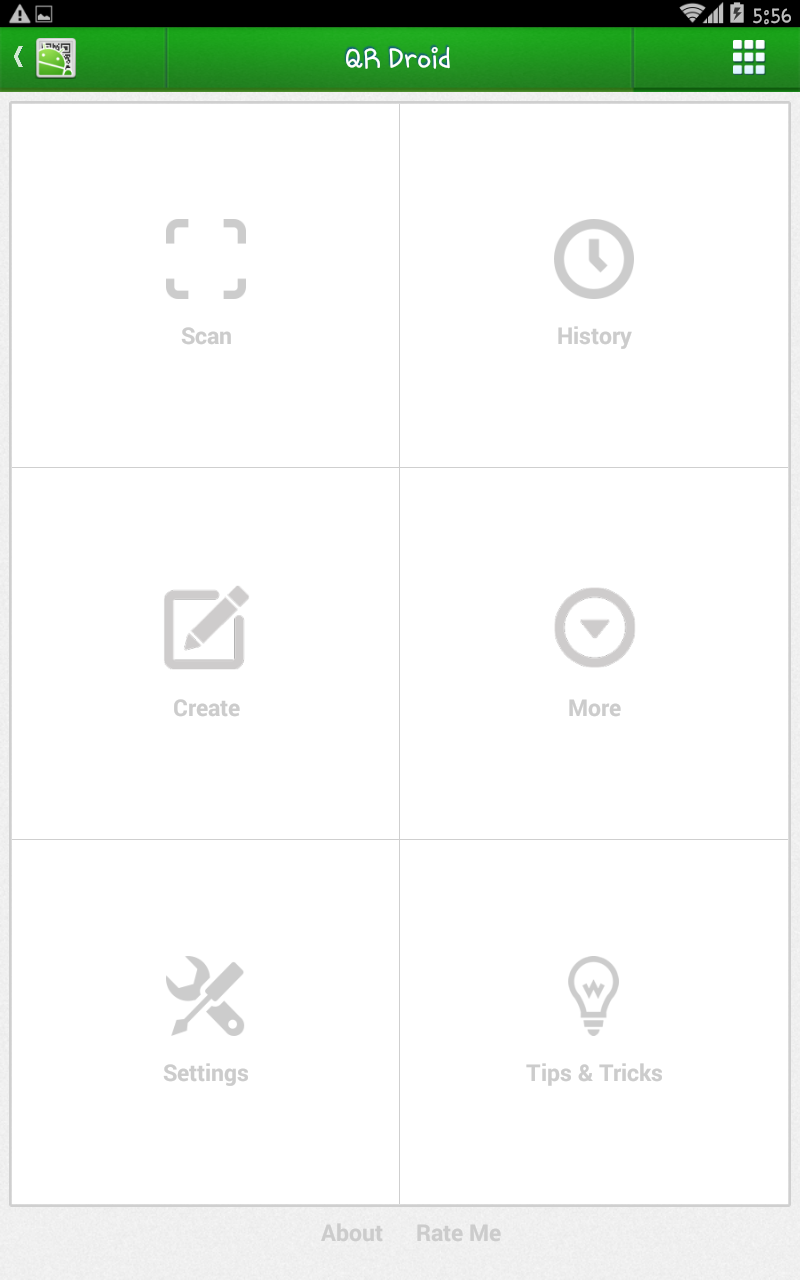Go to Settings
This screenshot has width=800, height=1280.
point(206,1021)
